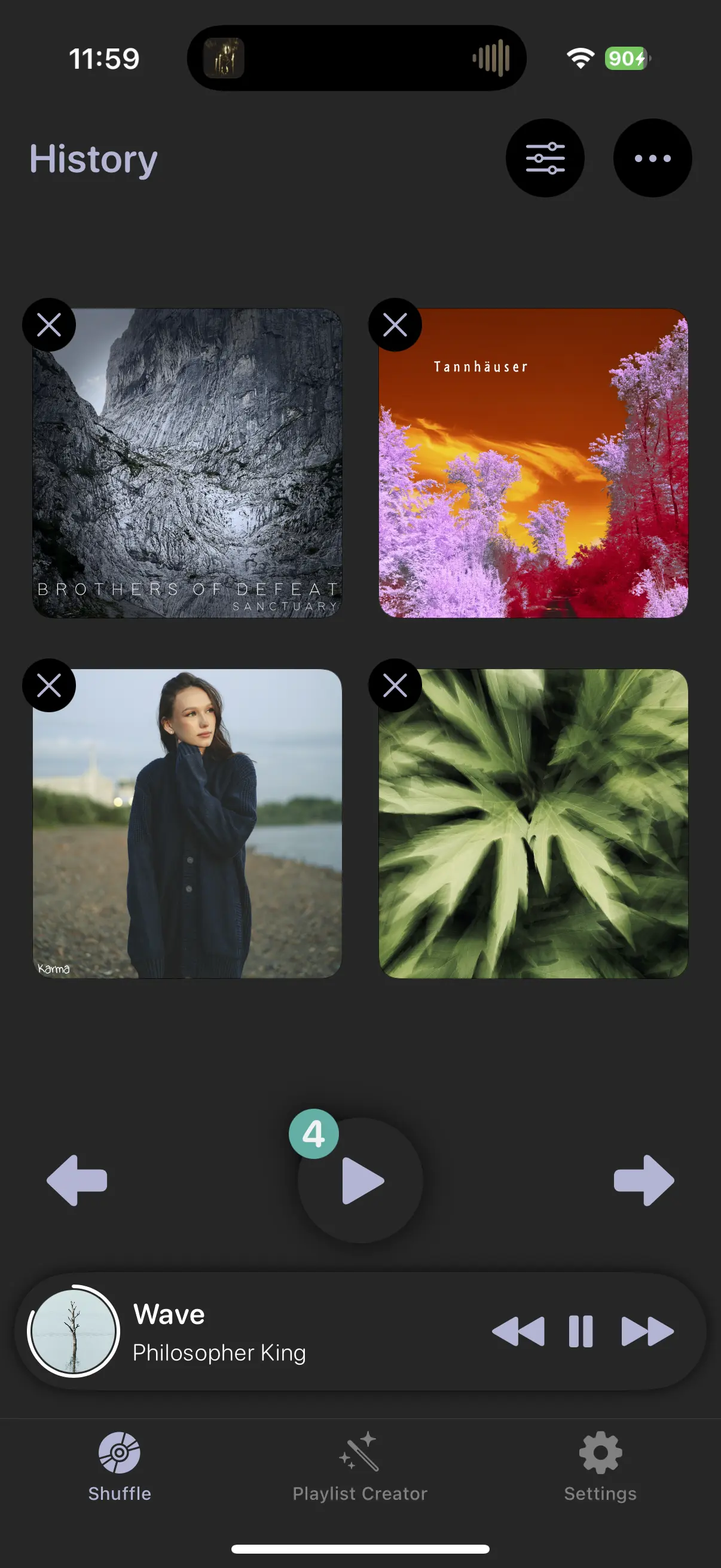
Task: Open the now playing bar for Wave
Action: coord(274,1331)
